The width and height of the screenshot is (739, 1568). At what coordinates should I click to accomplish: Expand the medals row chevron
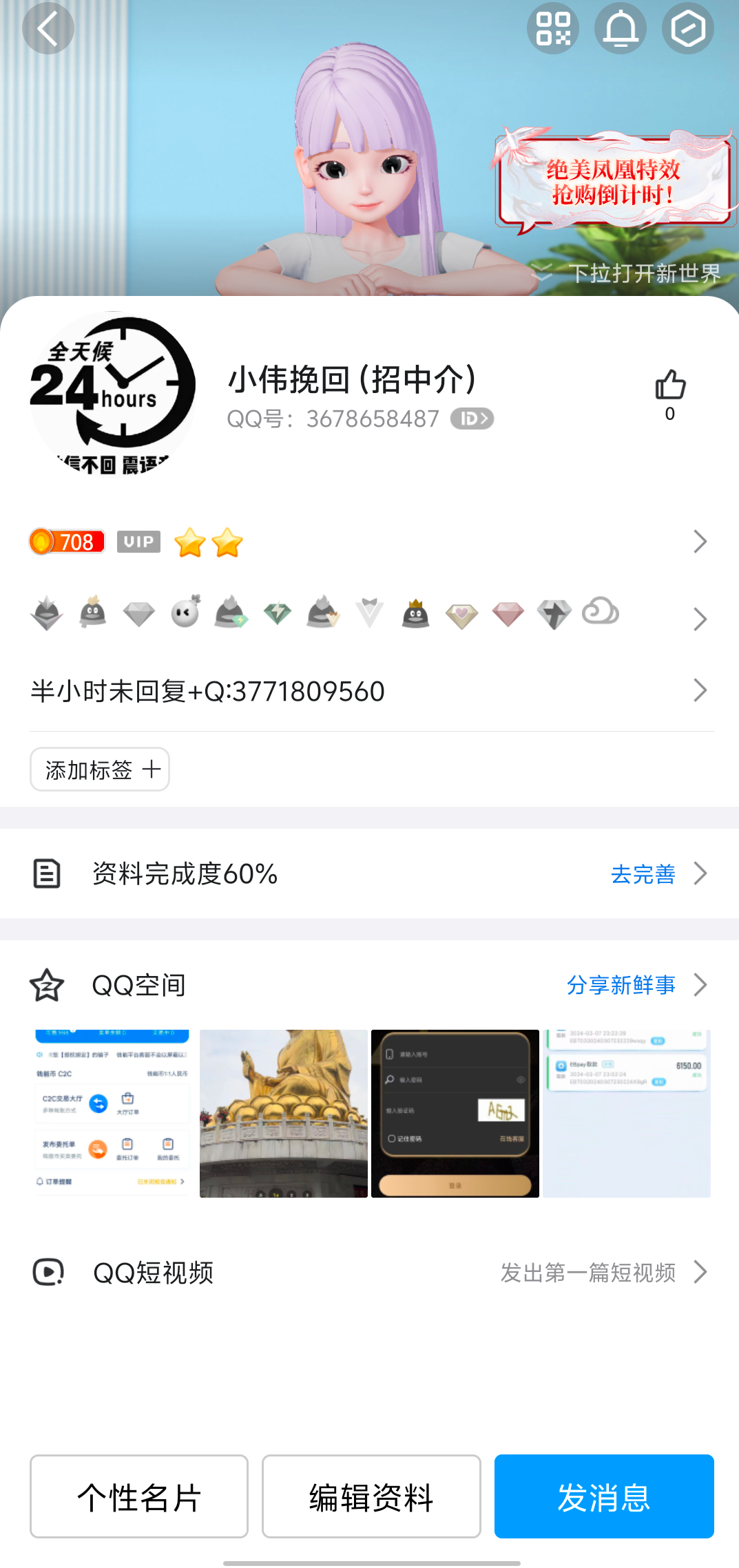click(699, 619)
